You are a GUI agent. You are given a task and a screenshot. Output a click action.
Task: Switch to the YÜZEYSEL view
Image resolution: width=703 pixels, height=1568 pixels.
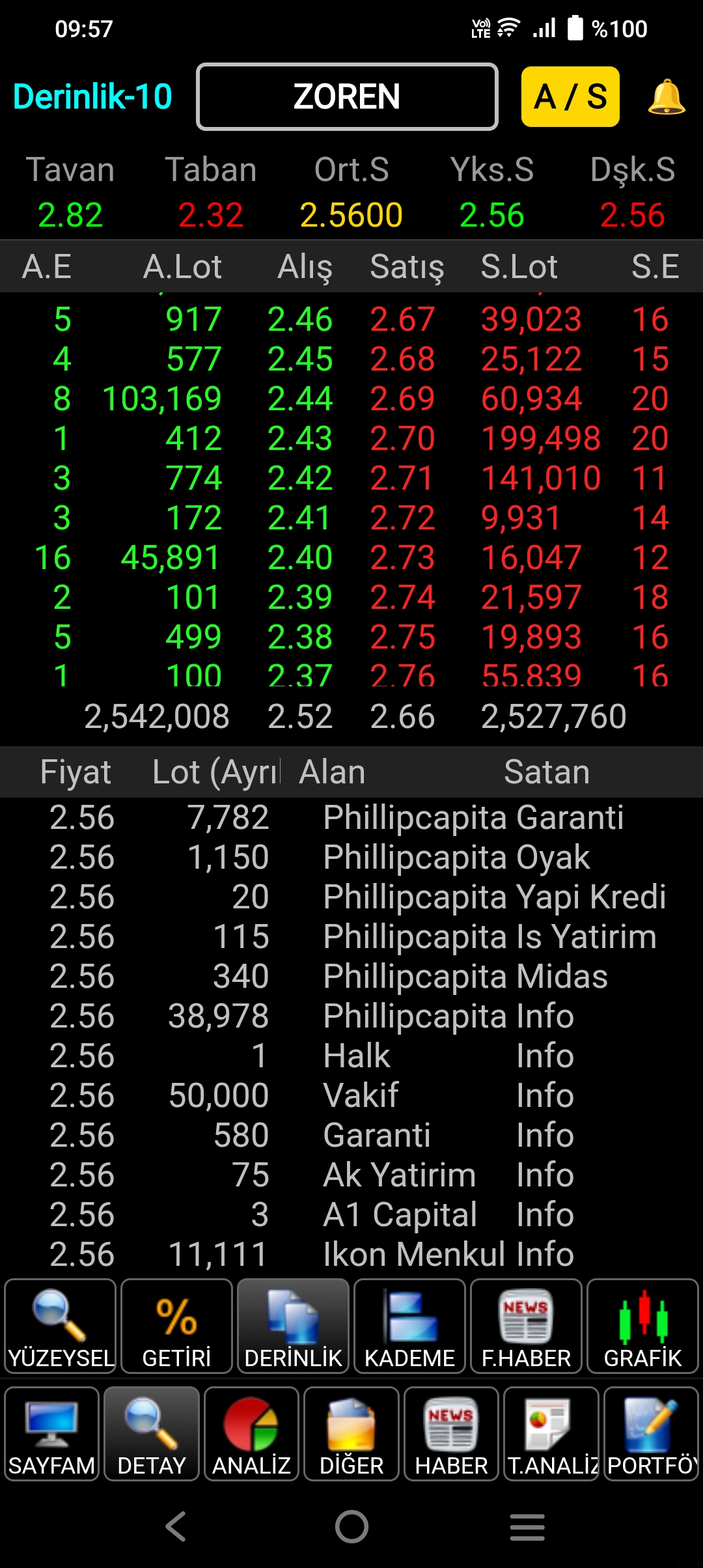coord(61,1326)
